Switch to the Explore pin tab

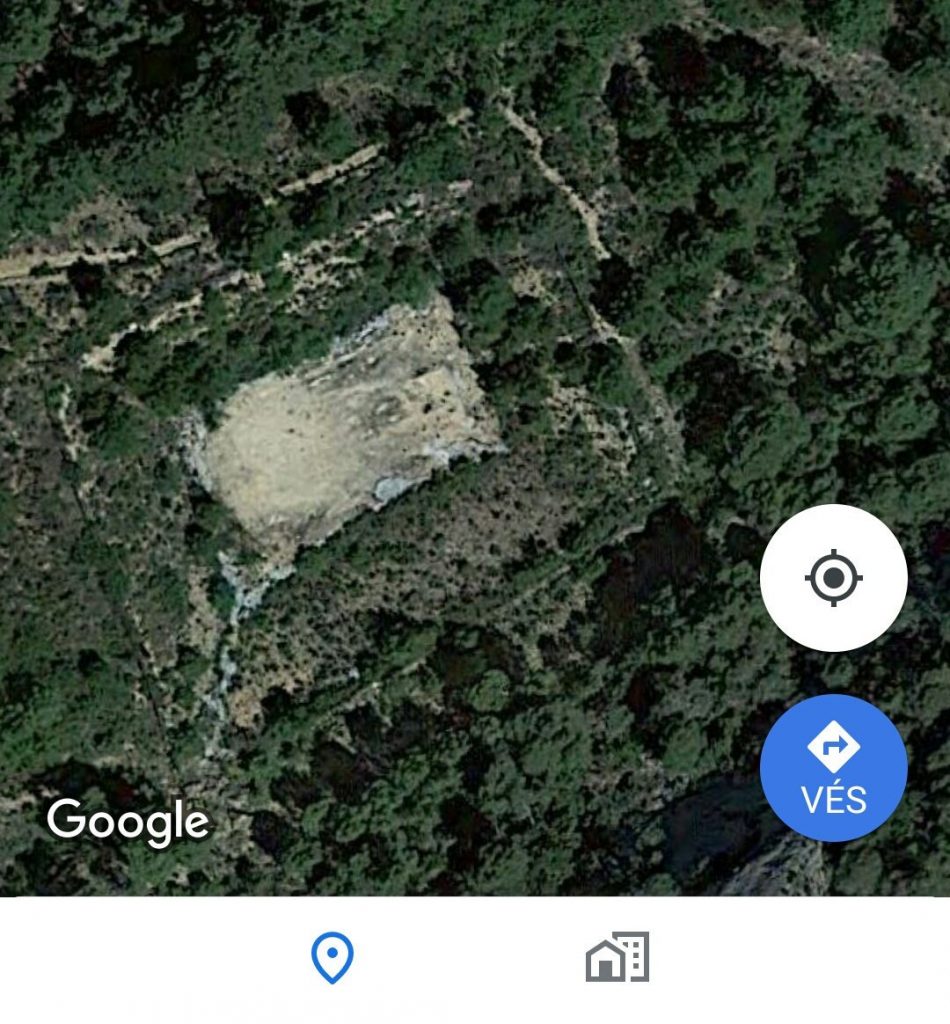pyautogui.click(x=332, y=957)
